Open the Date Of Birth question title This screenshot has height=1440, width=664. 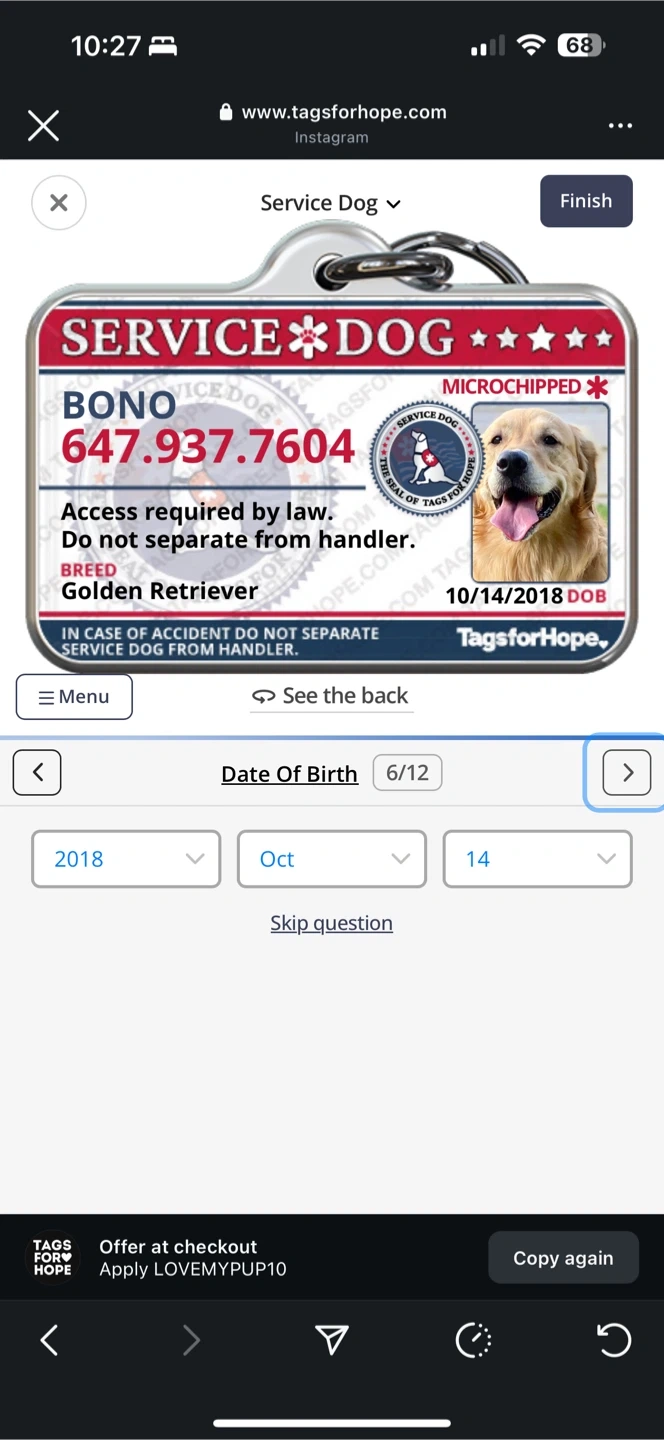pyautogui.click(x=289, y=774)
